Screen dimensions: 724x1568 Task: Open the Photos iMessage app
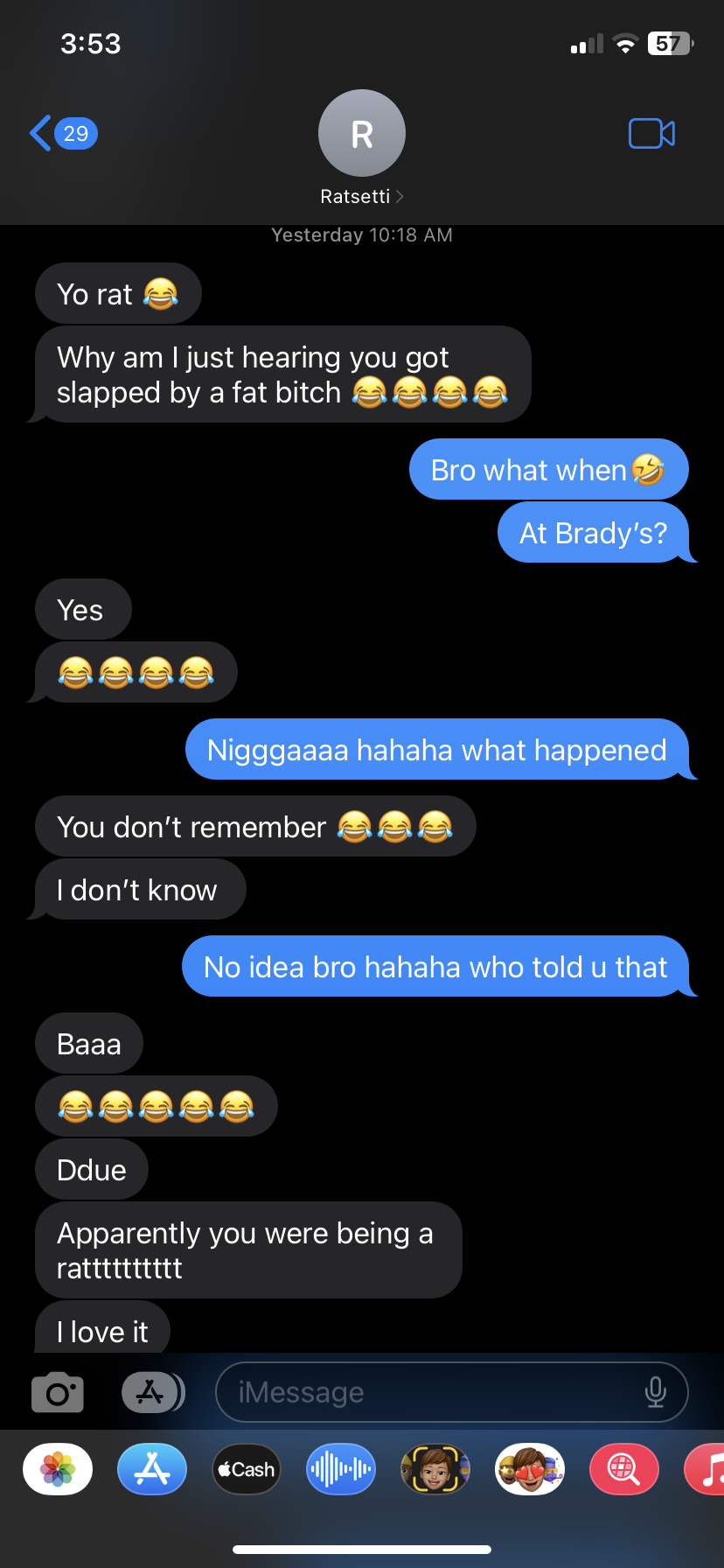click(58, 1469)
